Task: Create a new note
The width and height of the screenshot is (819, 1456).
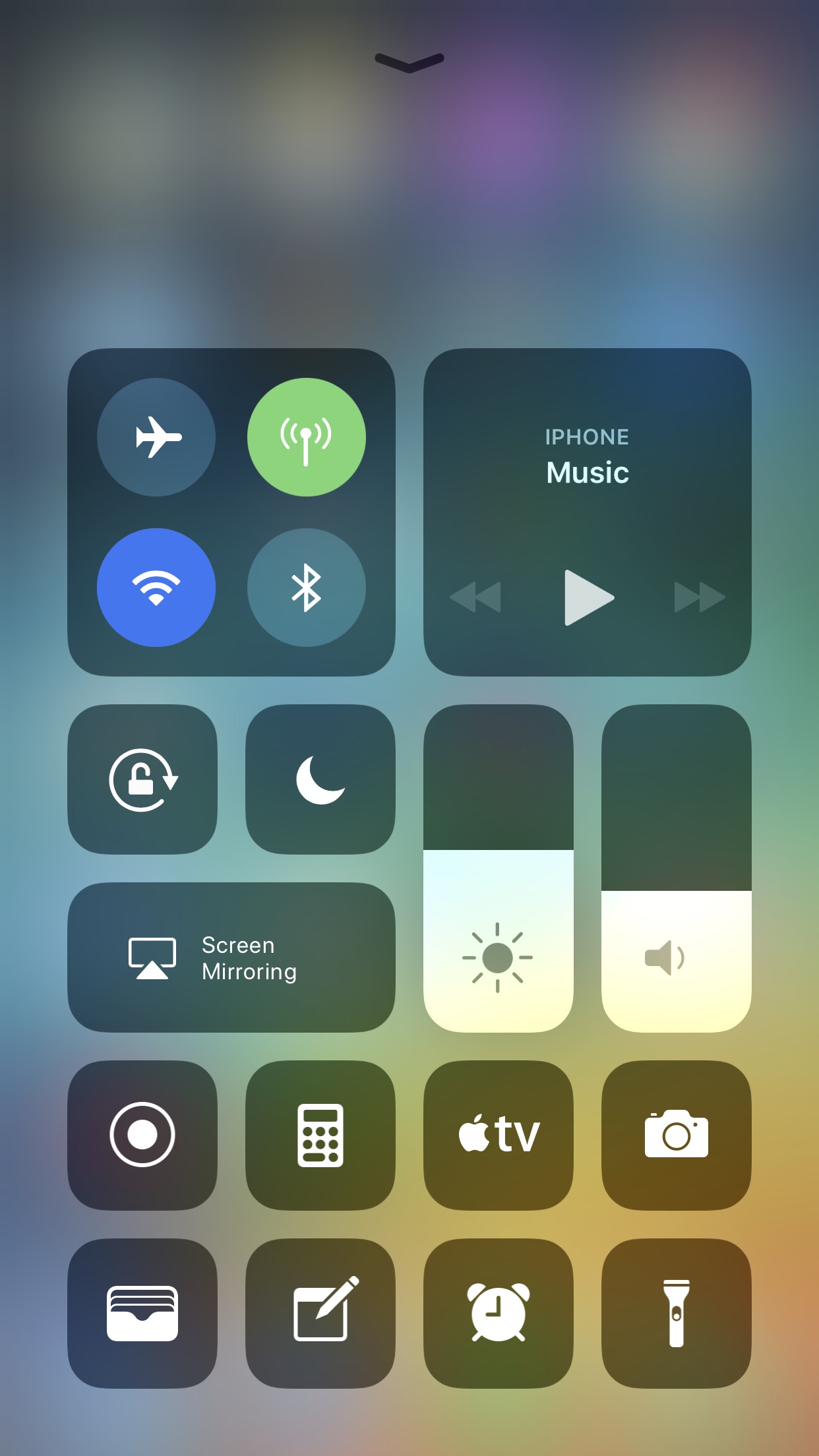Action: coord(320,1313)
